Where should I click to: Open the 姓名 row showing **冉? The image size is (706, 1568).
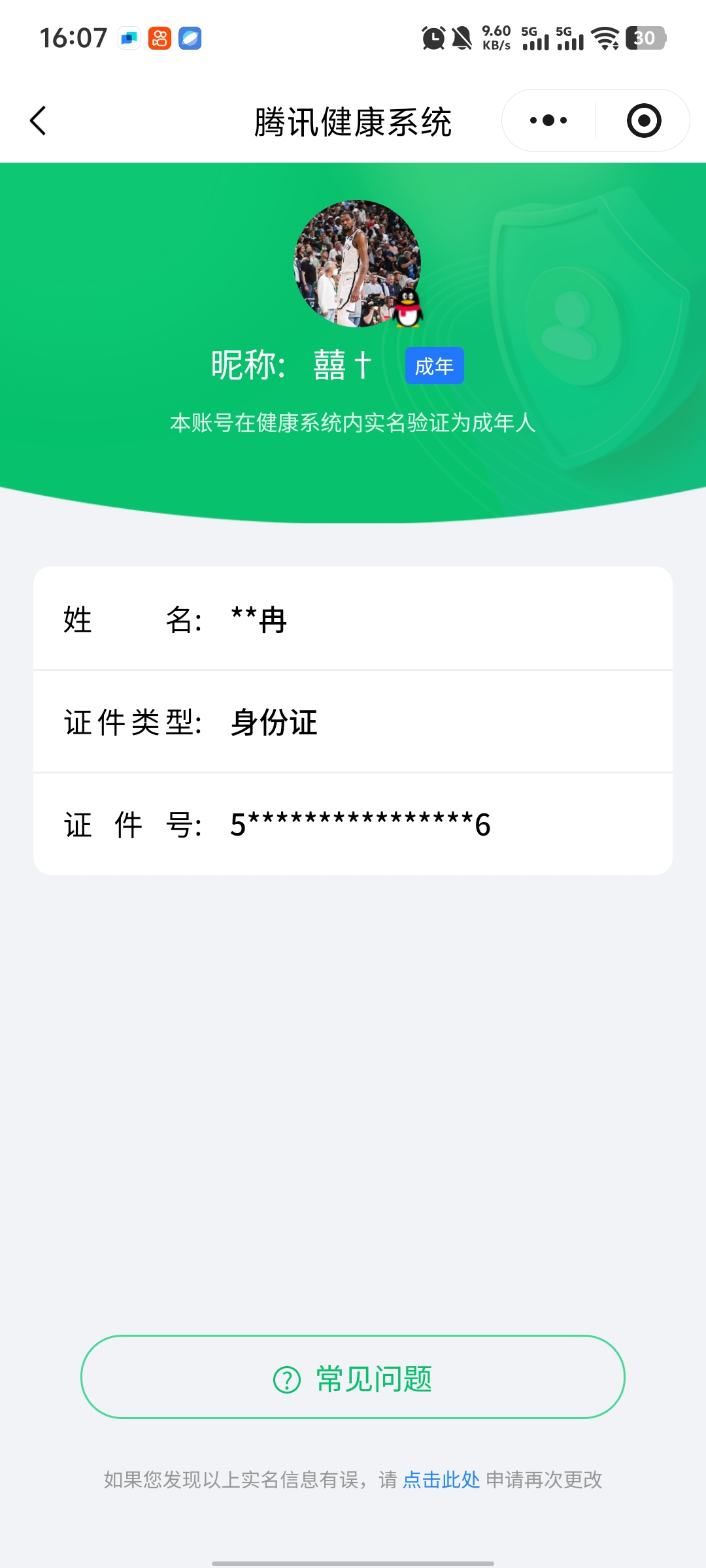click(353, 621)
